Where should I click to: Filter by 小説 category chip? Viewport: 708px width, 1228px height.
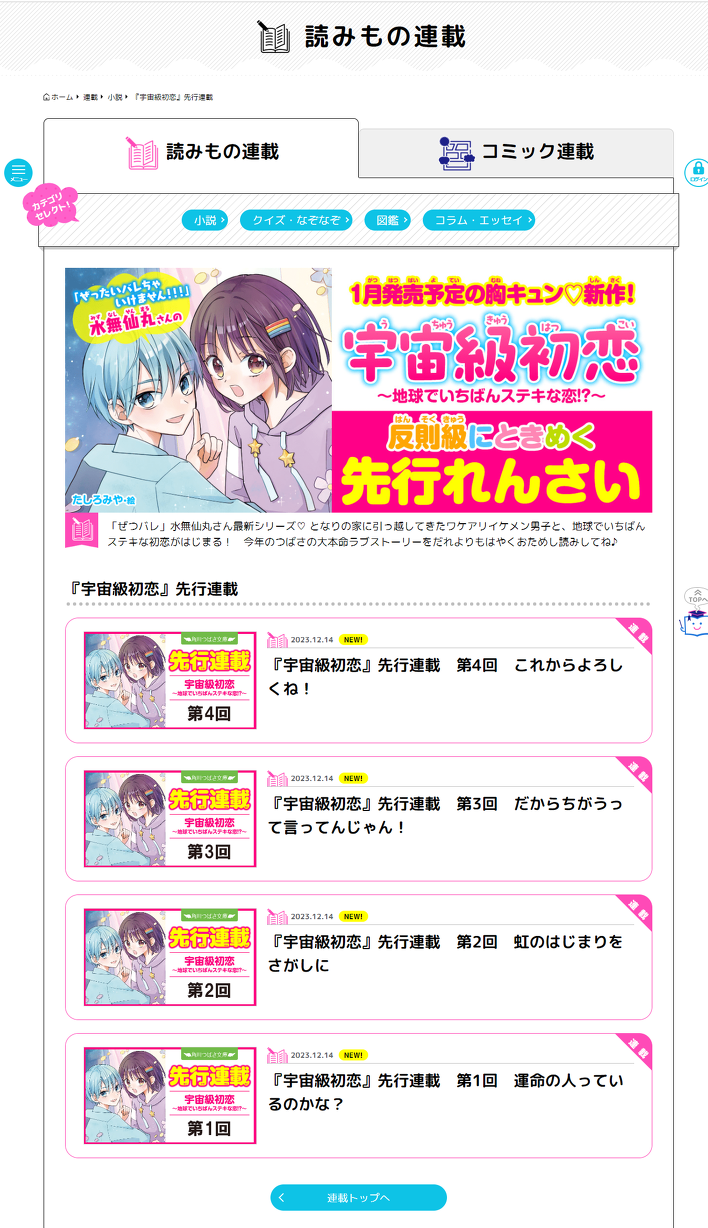tap(204, 220)
